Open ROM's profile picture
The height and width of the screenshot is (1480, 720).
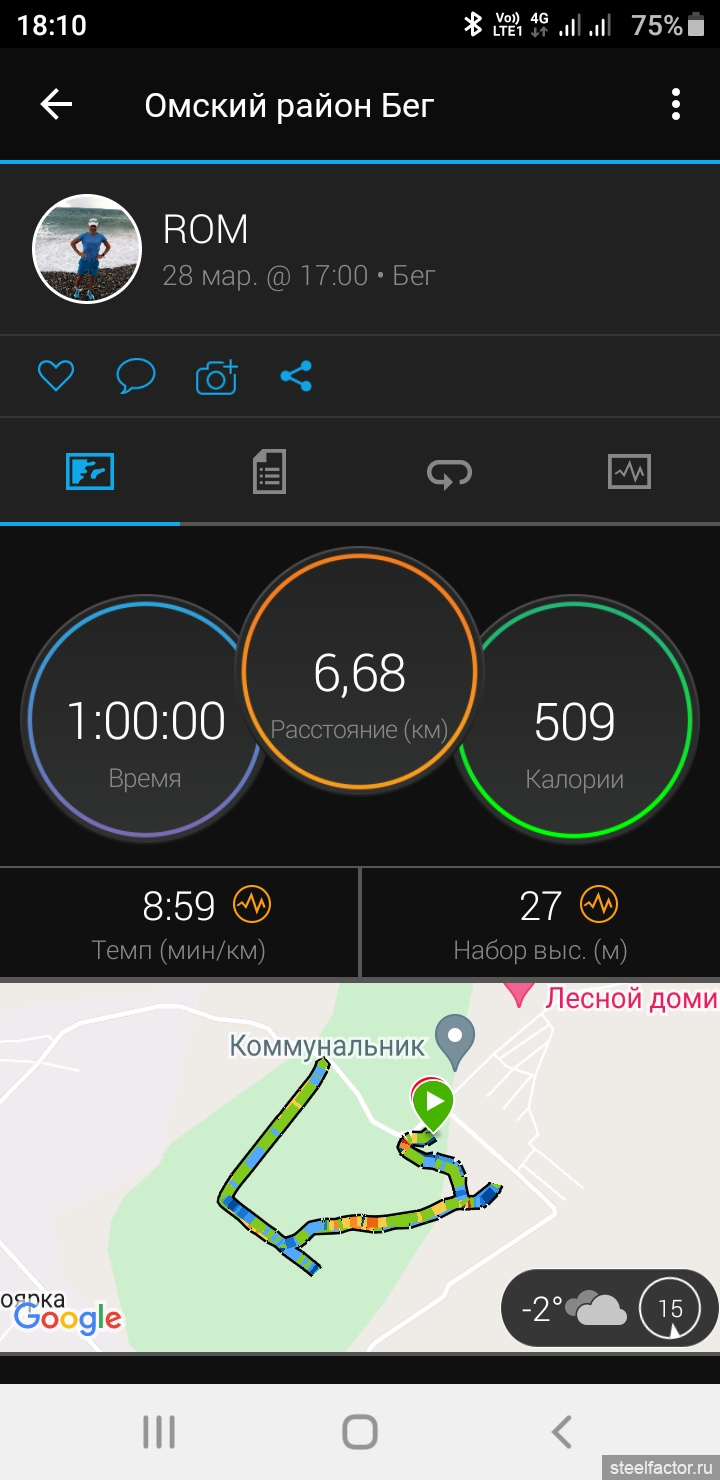coord(87,249)
